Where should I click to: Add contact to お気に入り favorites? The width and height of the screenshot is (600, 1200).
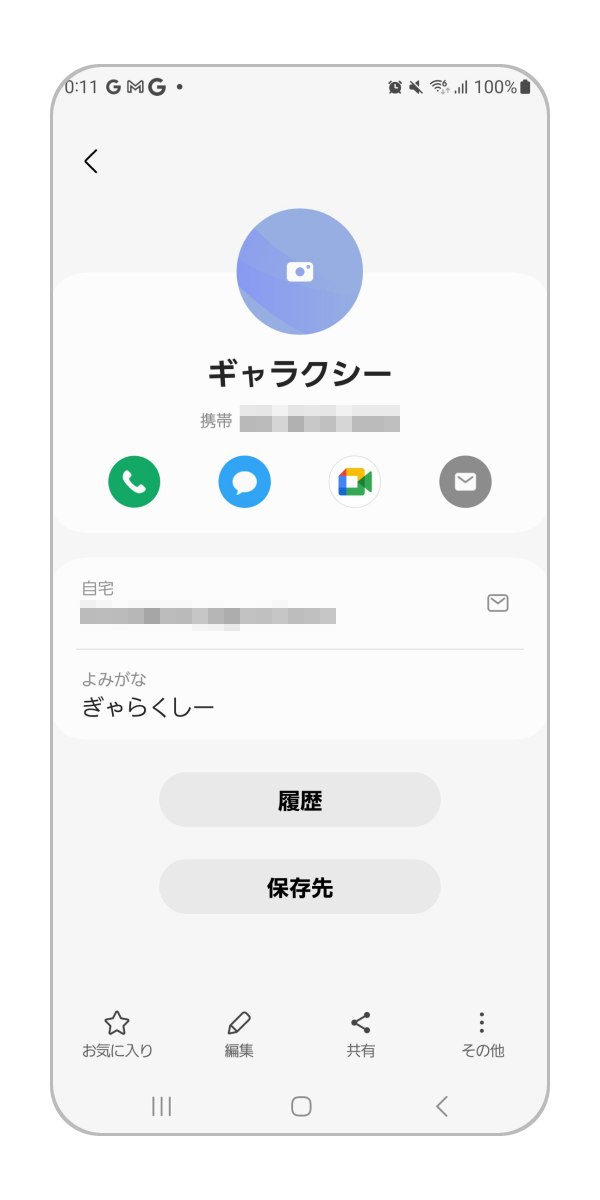[x=117, y=1034]
